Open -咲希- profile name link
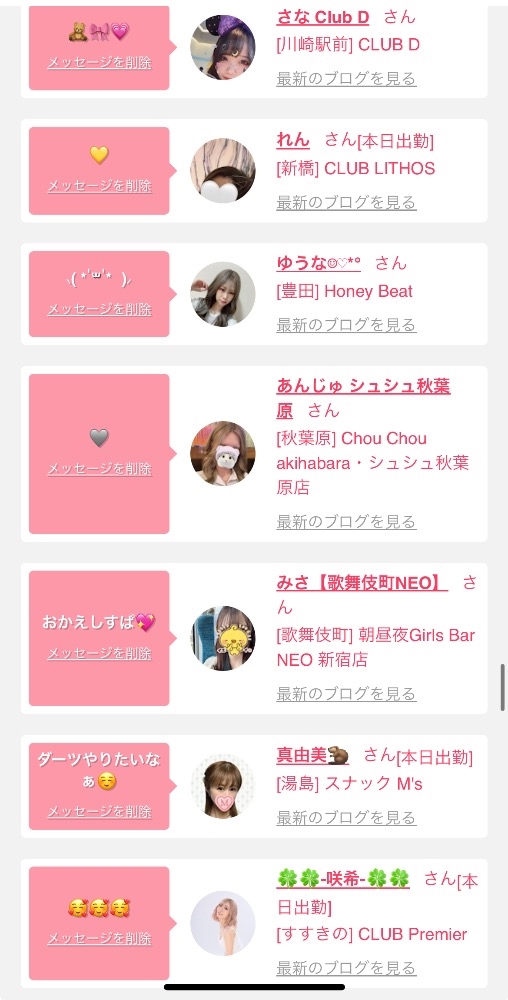Image resolution: width=508 pixels, height=1000 pixels. click(343, 879)
